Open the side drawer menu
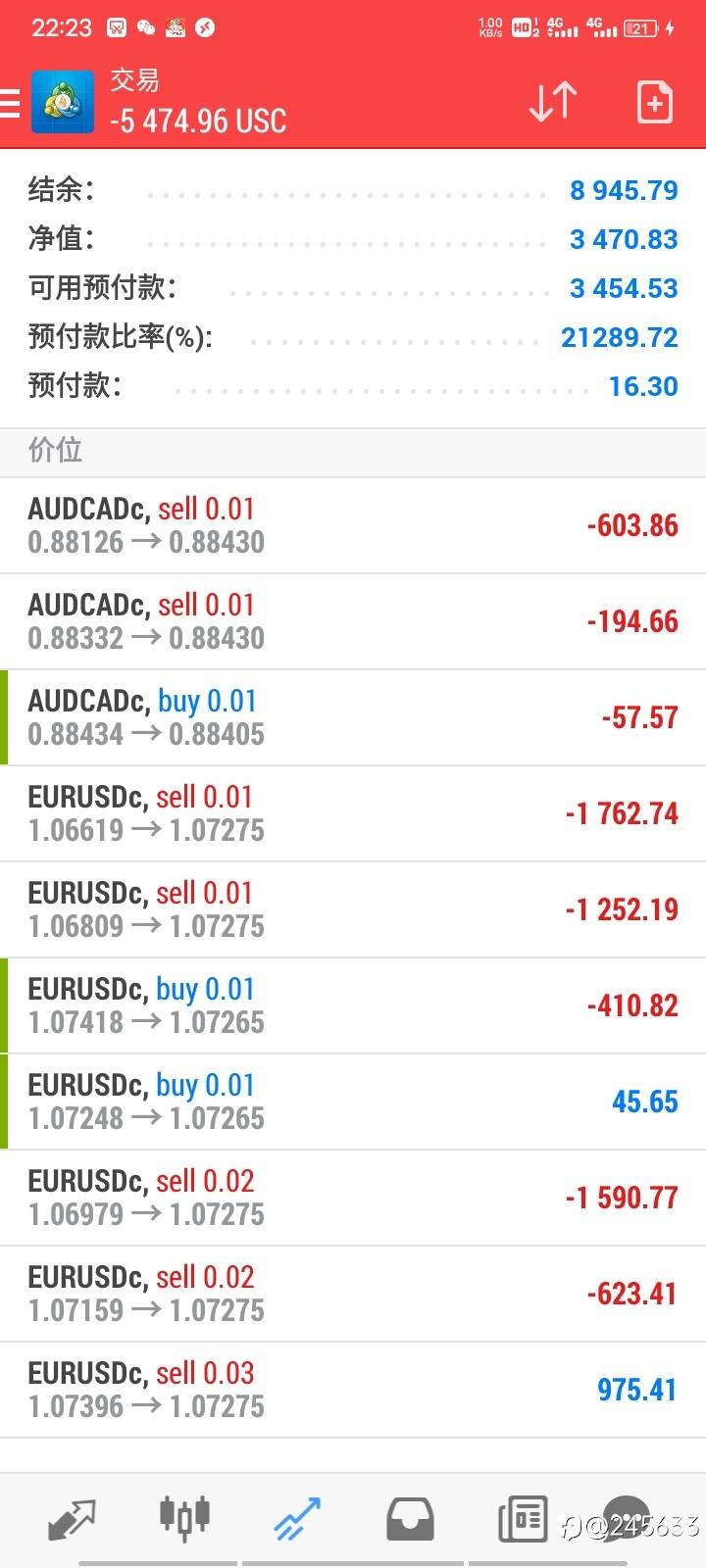The height and width of the screenshot is (1568, 706). (10, 103)
